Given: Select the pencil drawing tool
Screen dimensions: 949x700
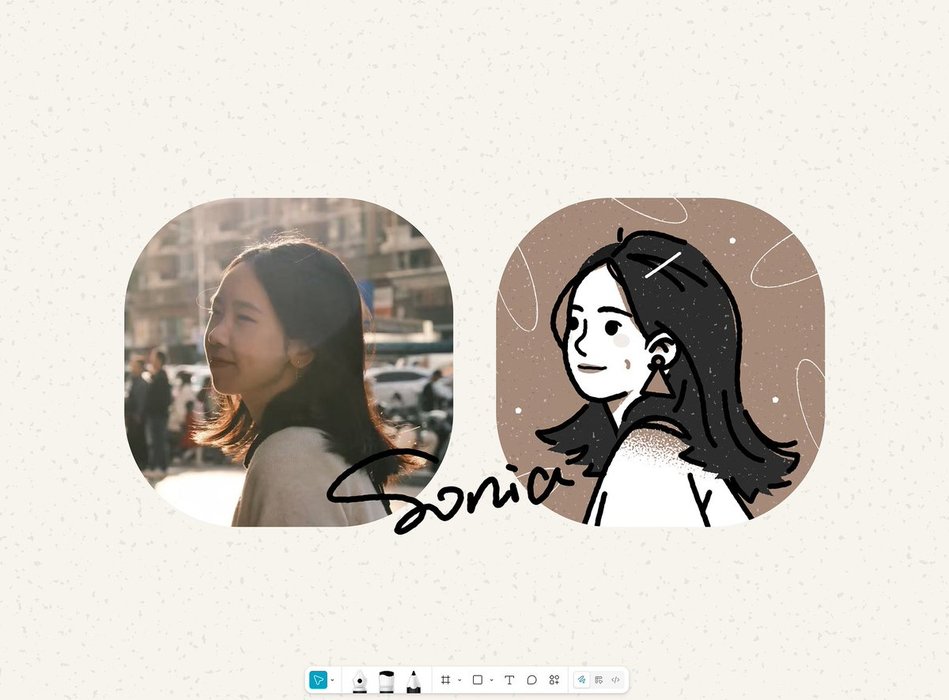Looking at the screenshot, I should (x=413, y=681).
